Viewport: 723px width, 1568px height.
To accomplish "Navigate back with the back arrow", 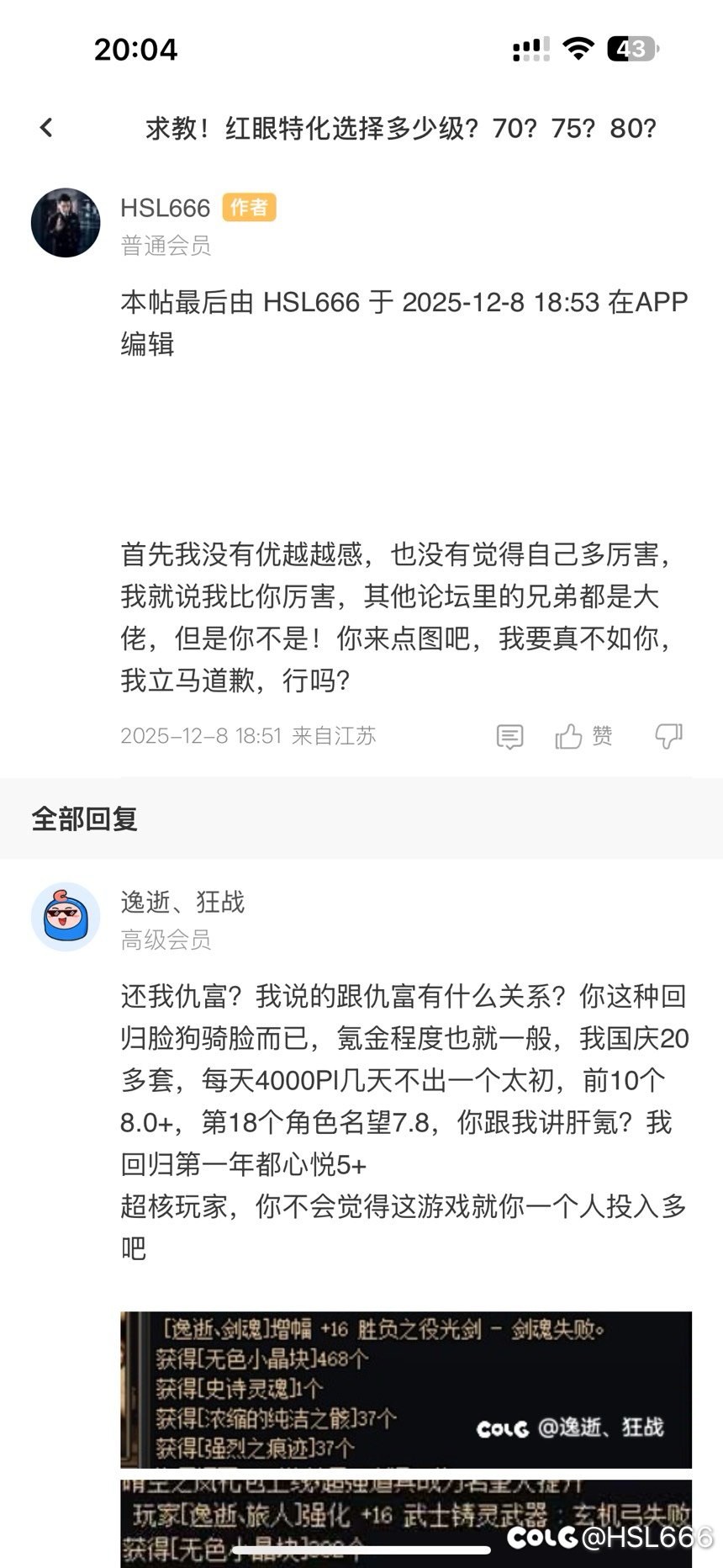I will [45, 127].
